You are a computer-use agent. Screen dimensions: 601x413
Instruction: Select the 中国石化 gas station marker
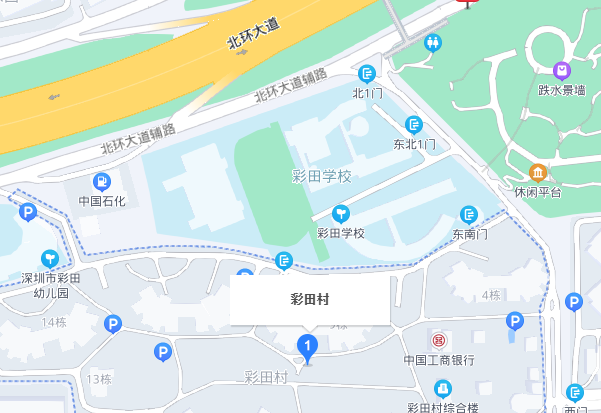[102, 182]
